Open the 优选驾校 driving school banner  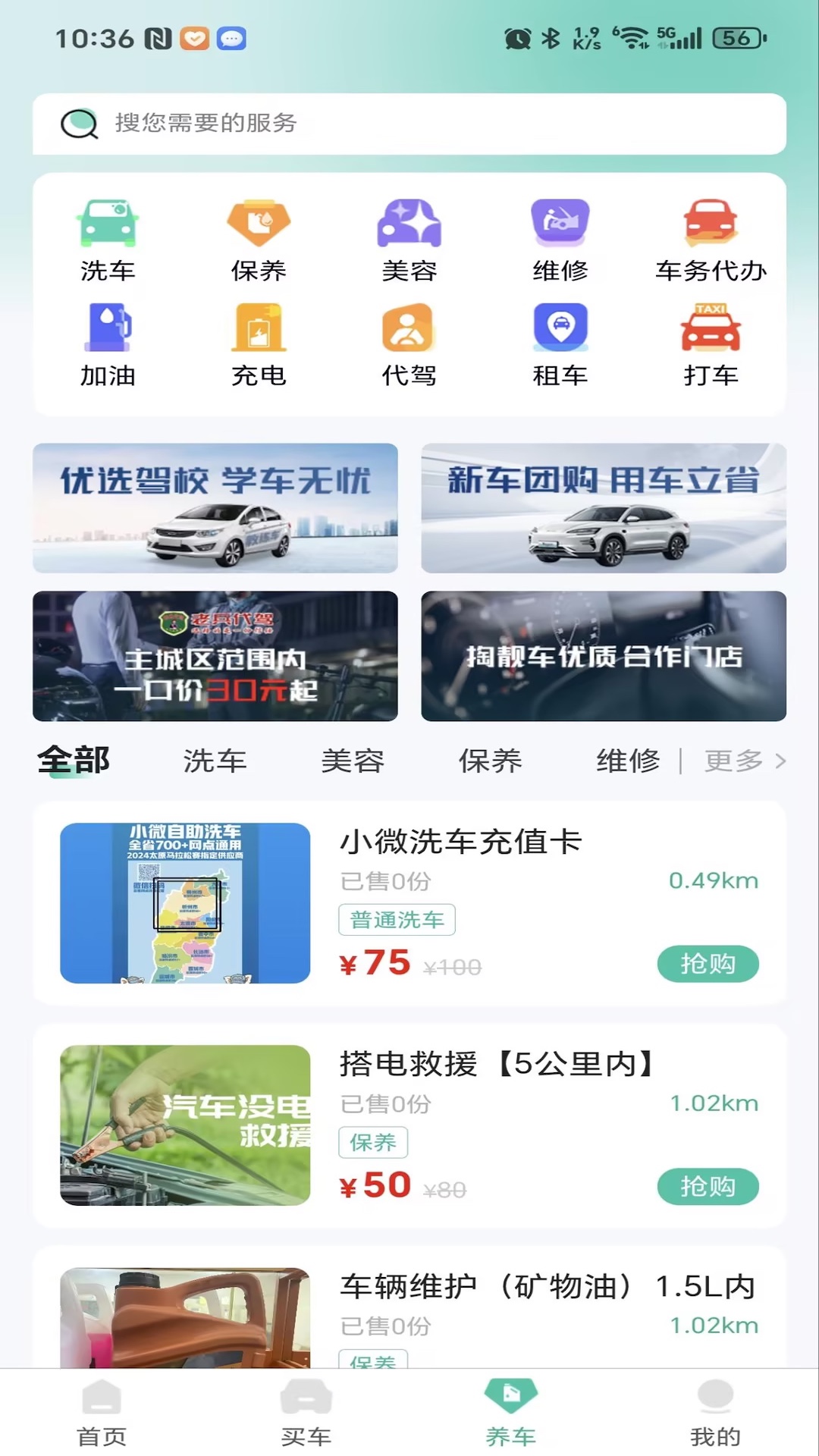click(x=215, y=508)
